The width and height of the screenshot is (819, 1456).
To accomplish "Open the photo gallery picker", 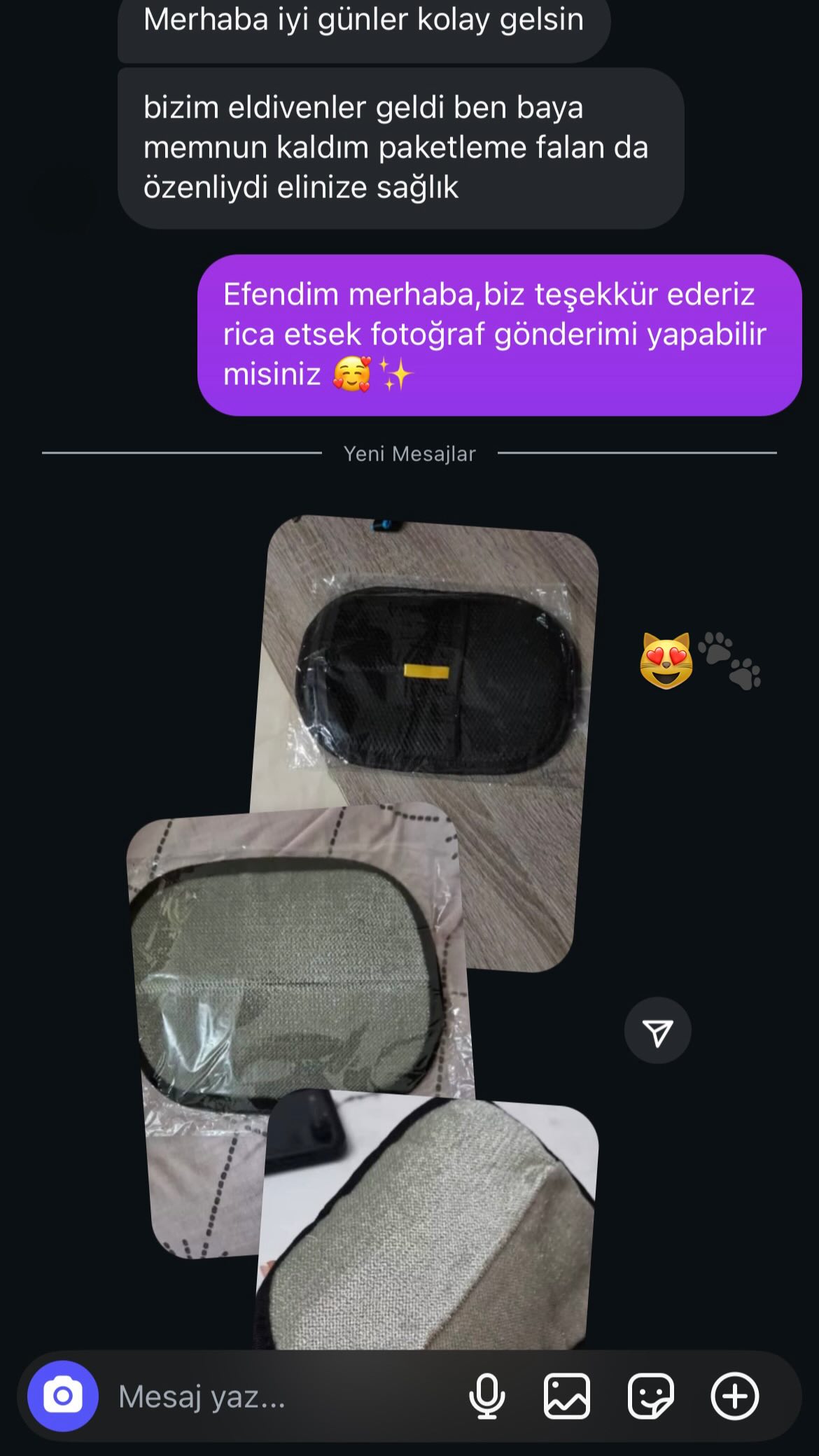I will (567, 1396).
